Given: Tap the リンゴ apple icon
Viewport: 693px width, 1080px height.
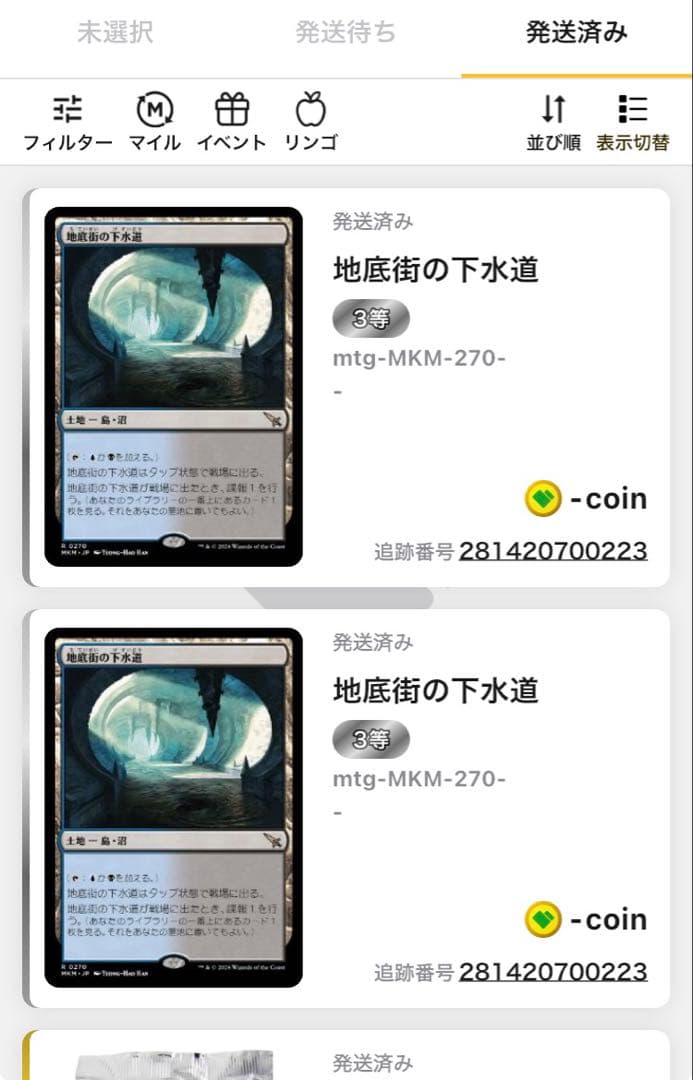Looking at the screenshot, I should point(311,122).
